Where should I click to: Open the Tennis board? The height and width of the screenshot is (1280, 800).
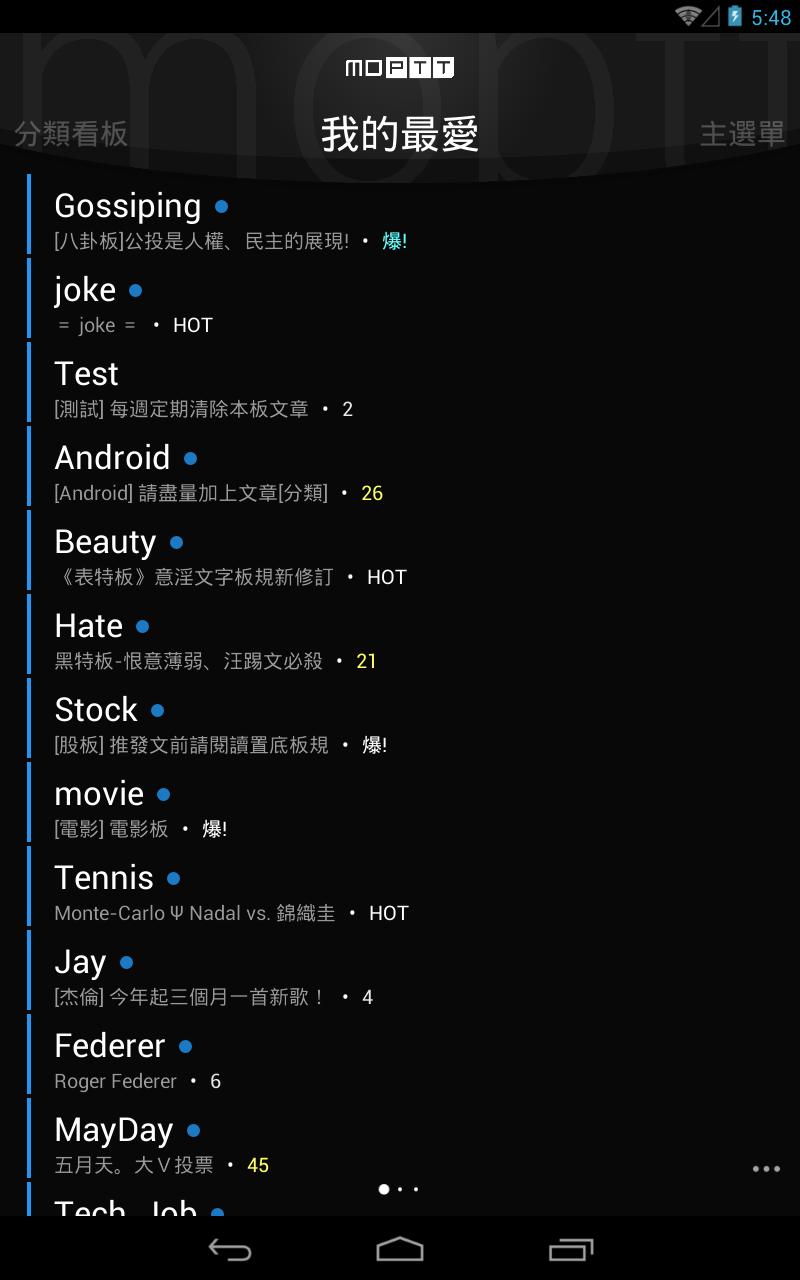(x=413, y=887)
